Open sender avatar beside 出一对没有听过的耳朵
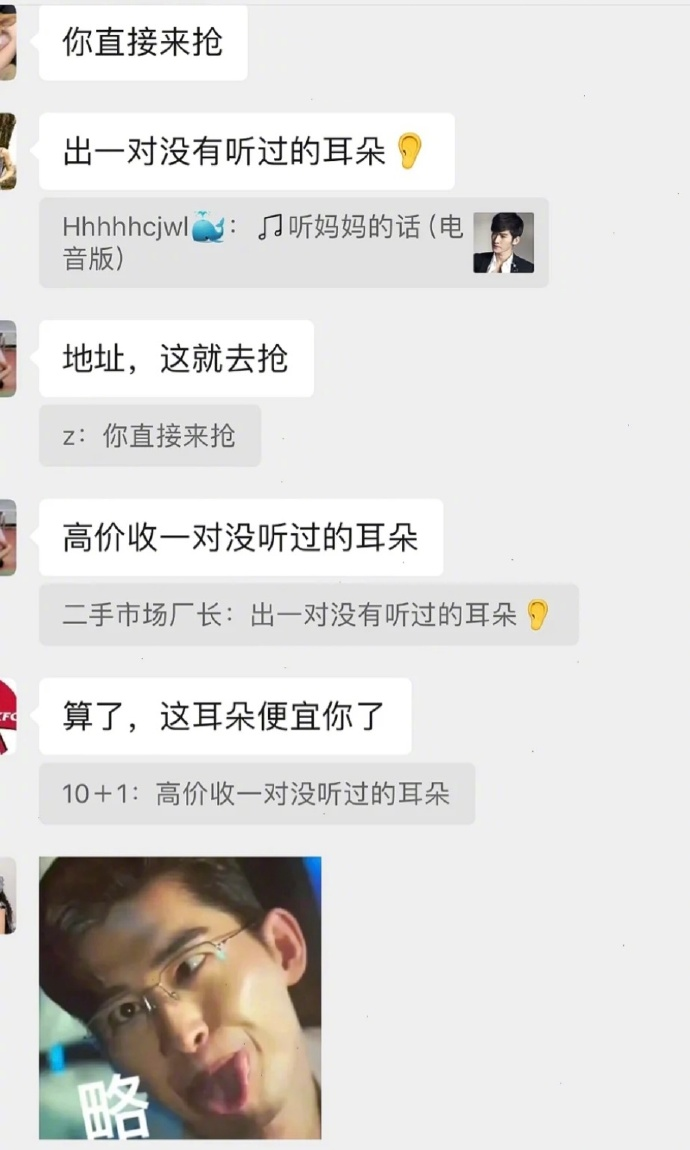Viewport: 690px width, 1150px height. point(7,151)
